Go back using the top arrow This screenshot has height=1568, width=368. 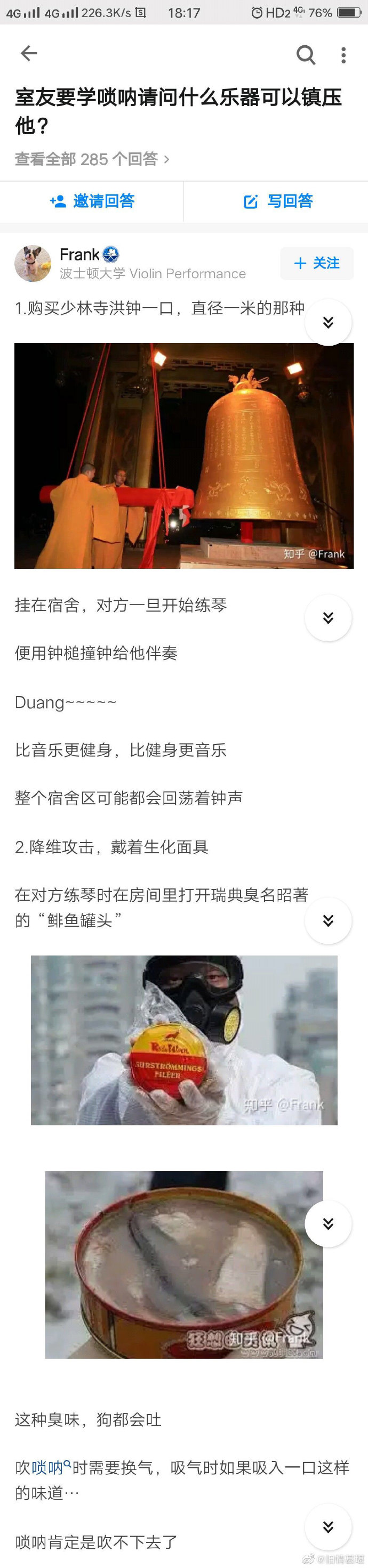pyautogui.click(x=29, y=54)
